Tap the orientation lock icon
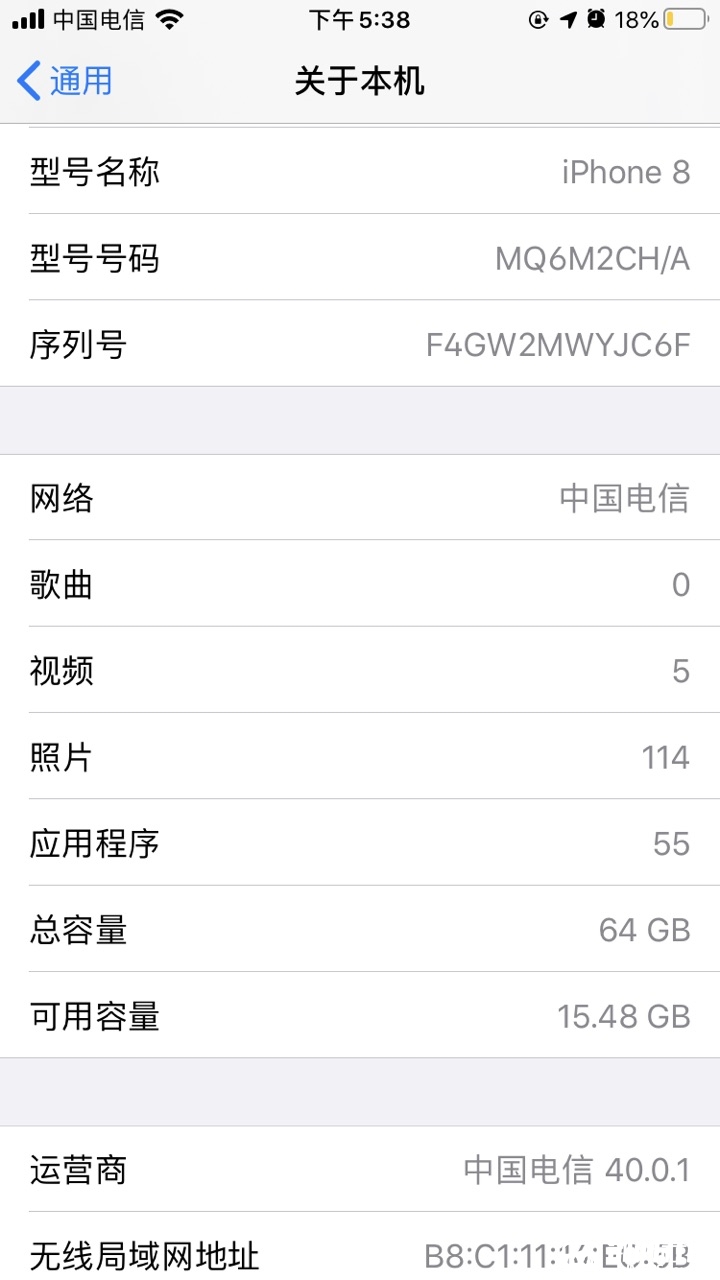This screenshot has height=1280, width=720. [537, 17]
